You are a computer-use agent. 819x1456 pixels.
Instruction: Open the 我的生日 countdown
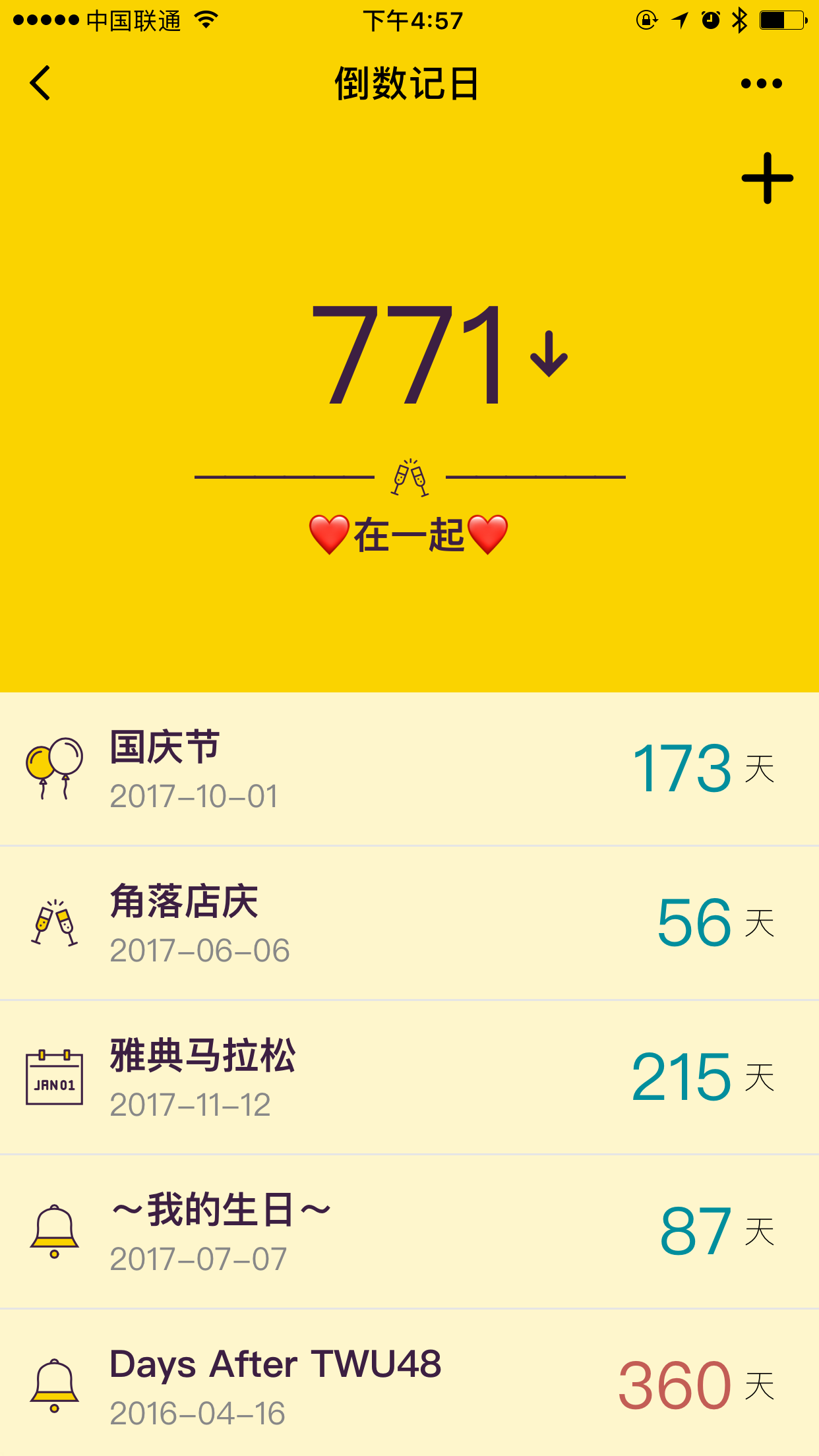(x=409, y=1232)
